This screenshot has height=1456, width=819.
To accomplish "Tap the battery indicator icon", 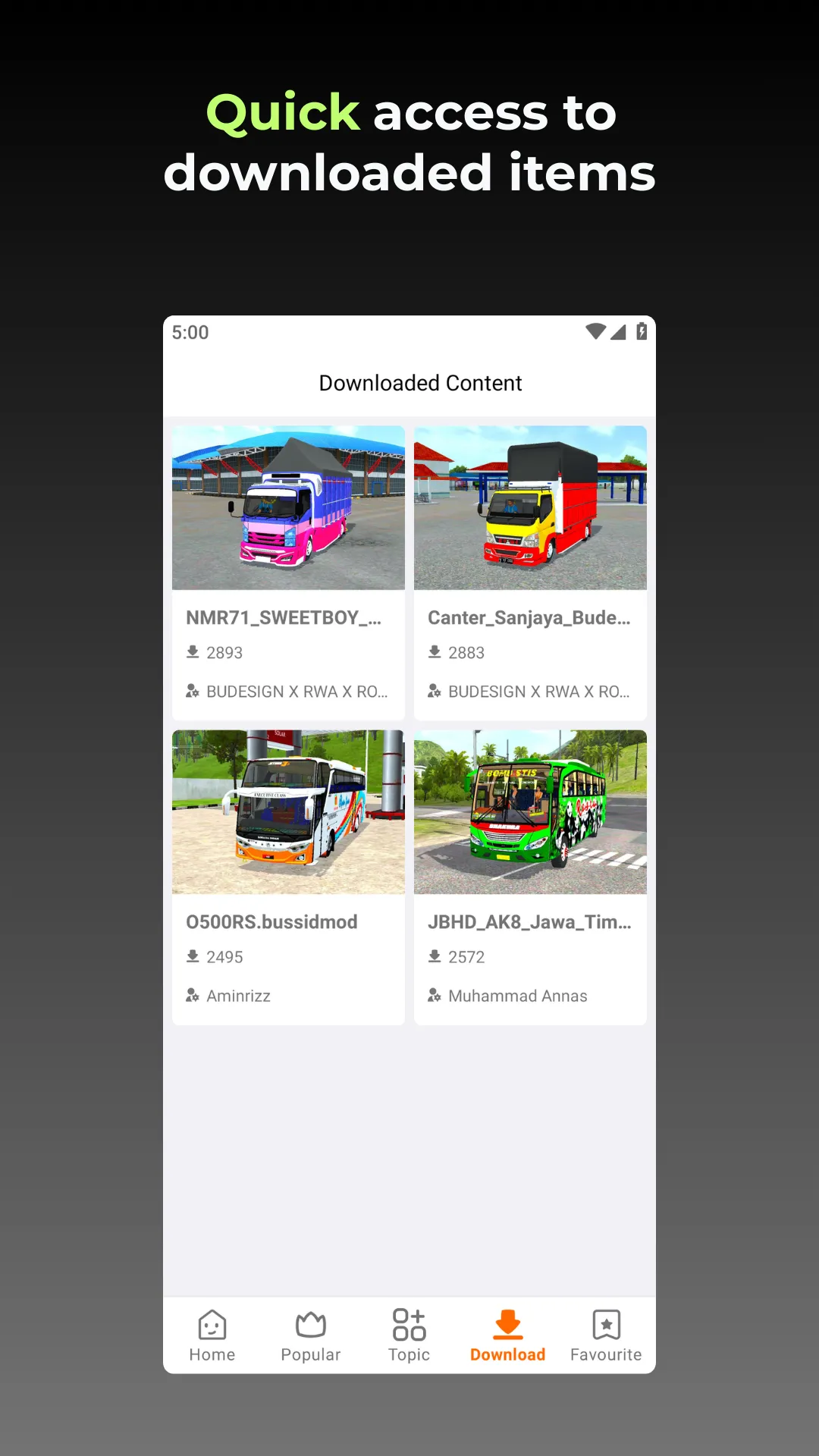I will [641, 331].
